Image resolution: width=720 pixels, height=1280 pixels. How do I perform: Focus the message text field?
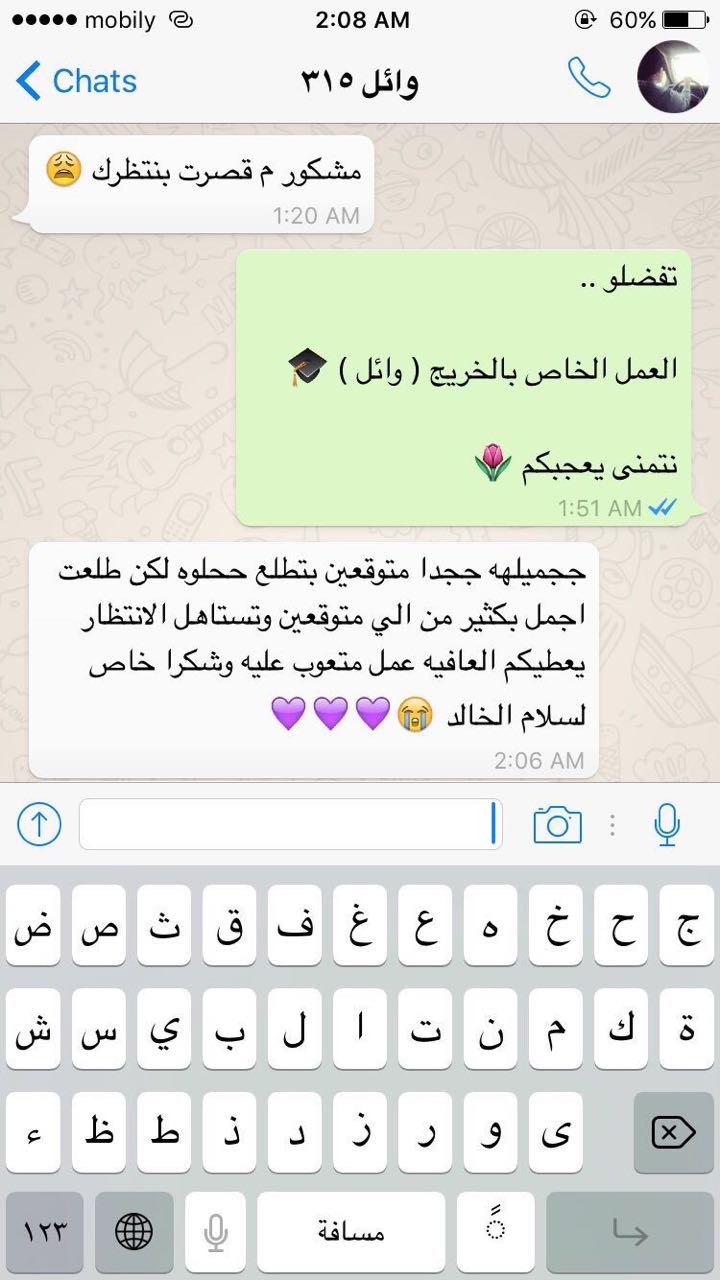[290, 825]
